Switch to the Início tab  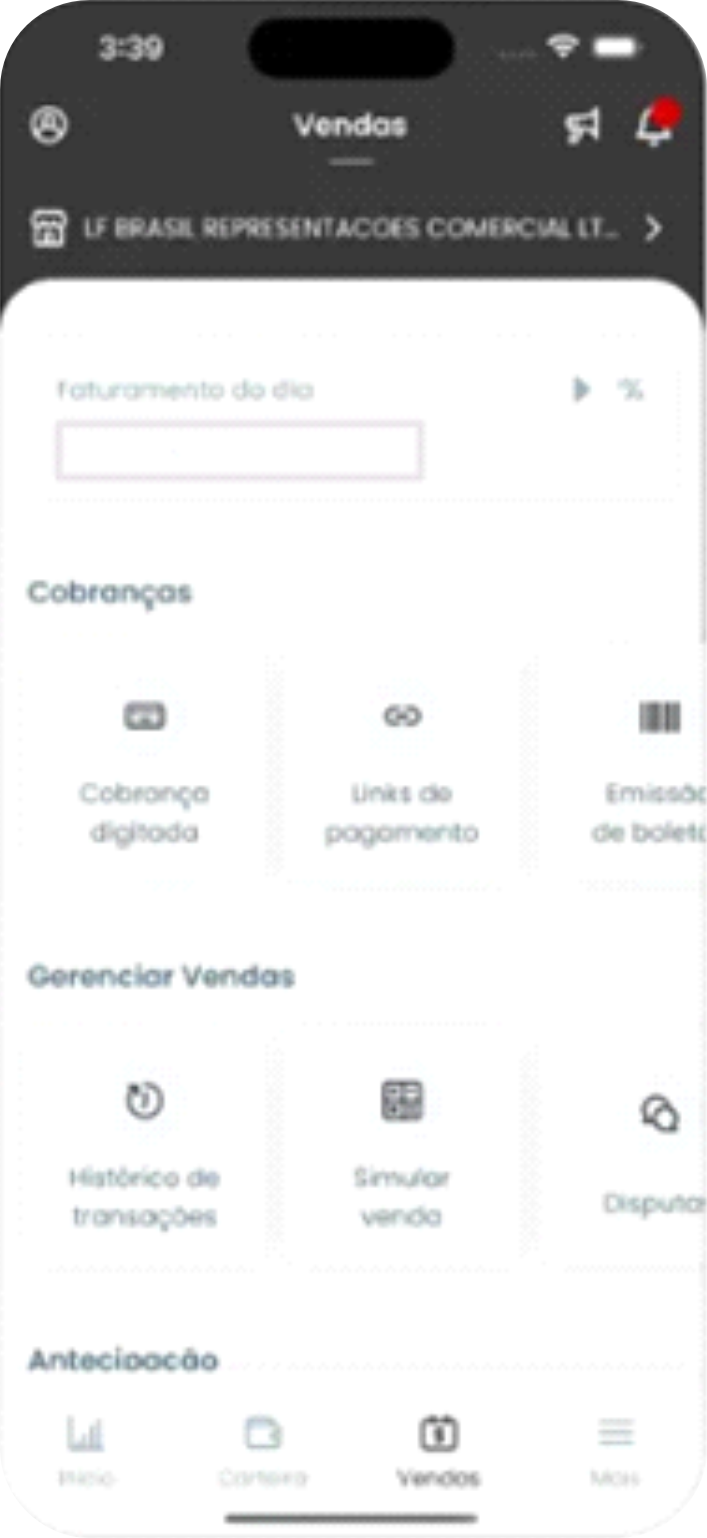click(86, 1450)
